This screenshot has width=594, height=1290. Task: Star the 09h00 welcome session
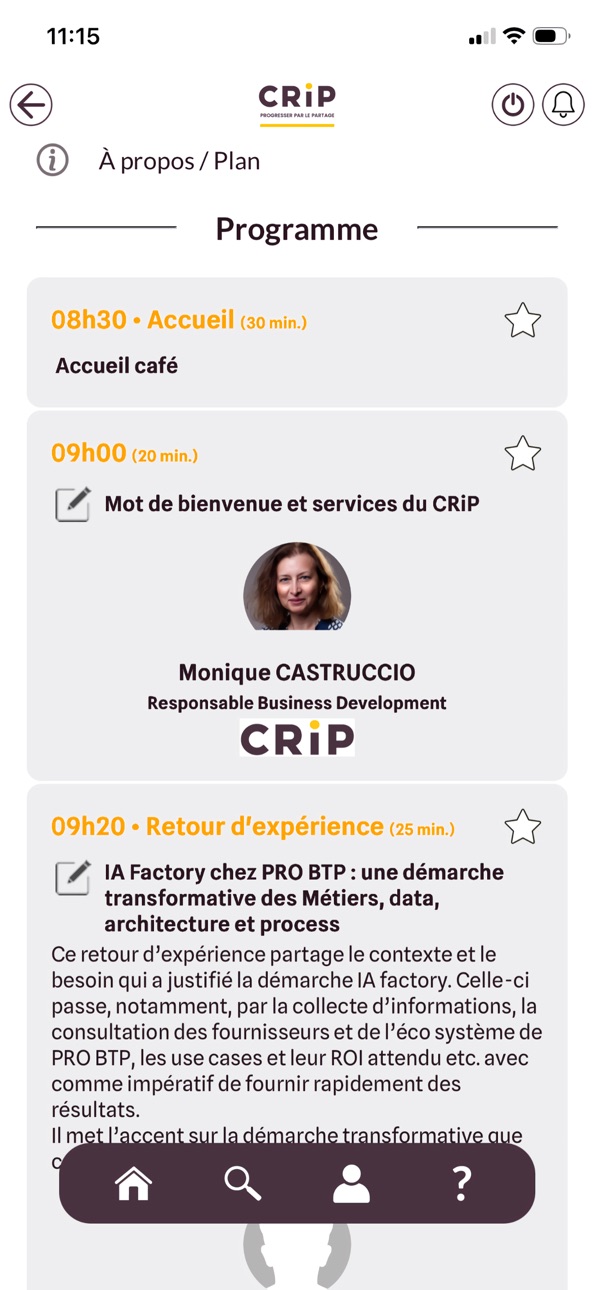click(522, 454)
